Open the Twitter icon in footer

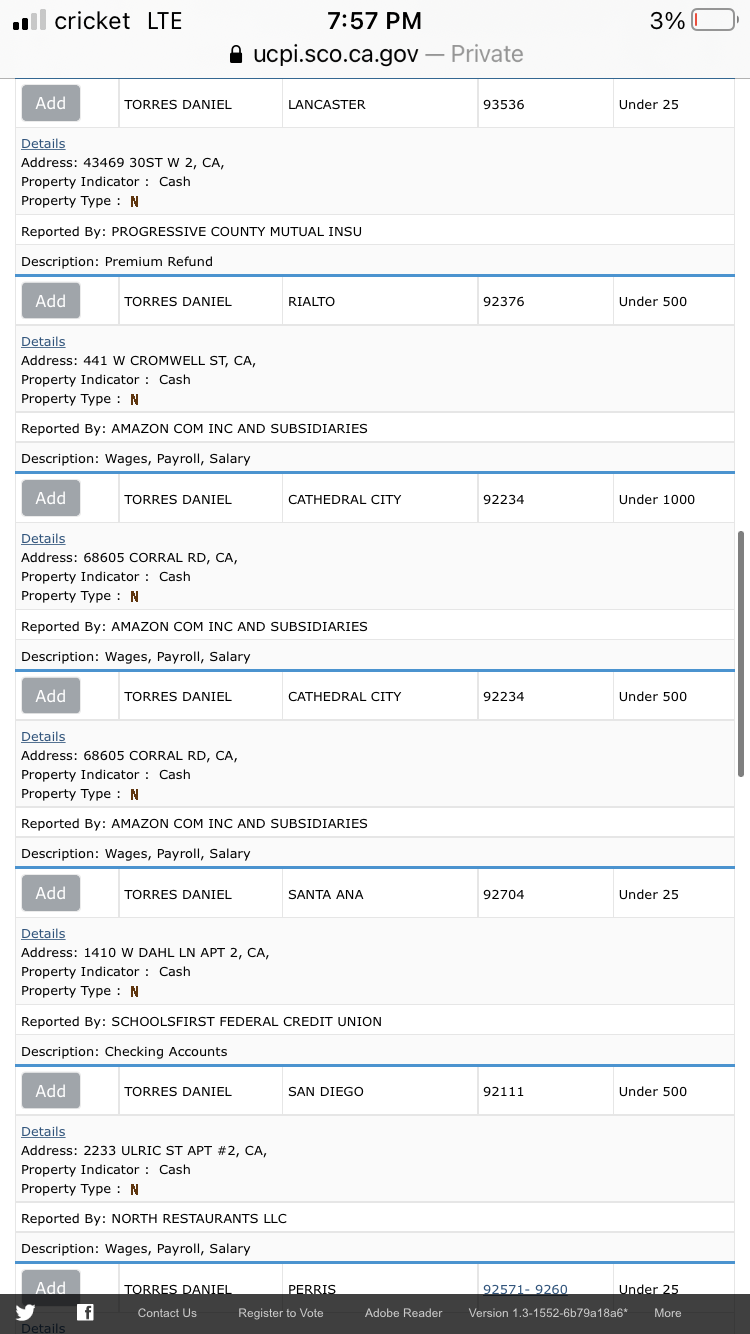pos(25,1313)
